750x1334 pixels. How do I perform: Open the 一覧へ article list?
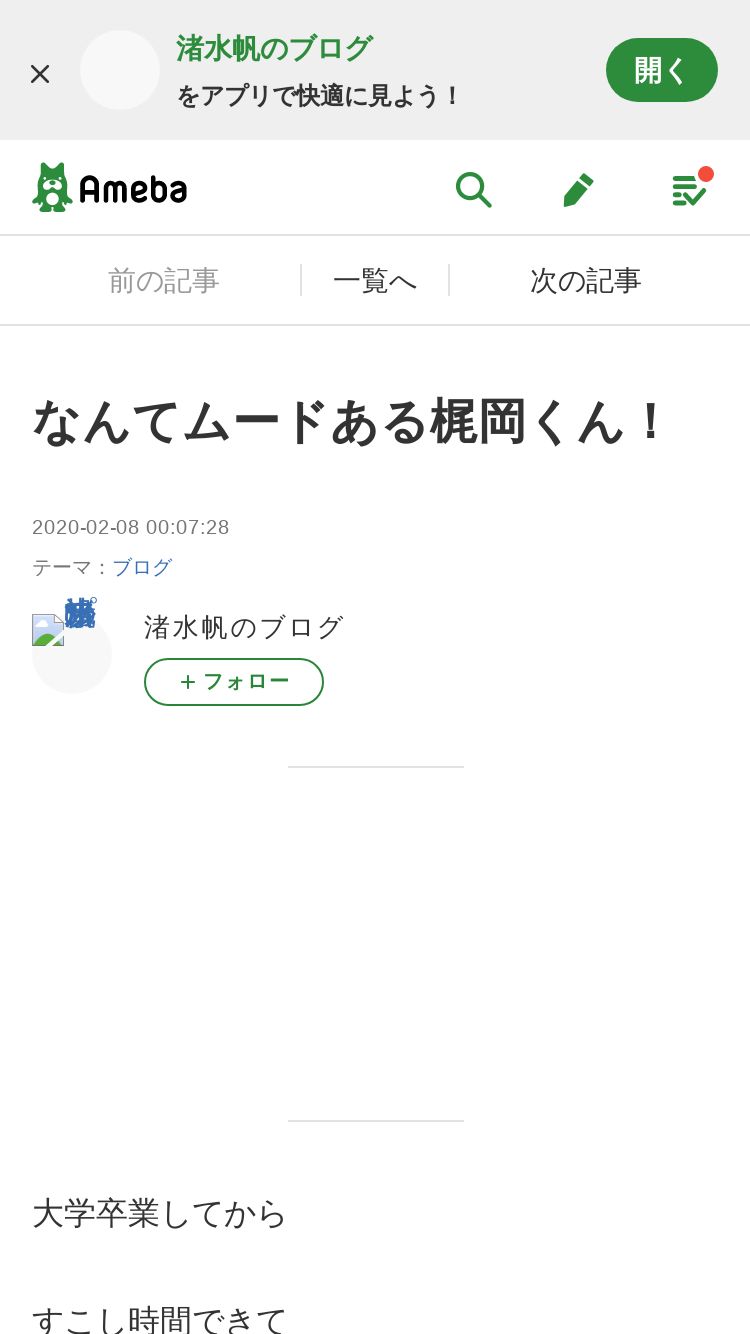375,281
